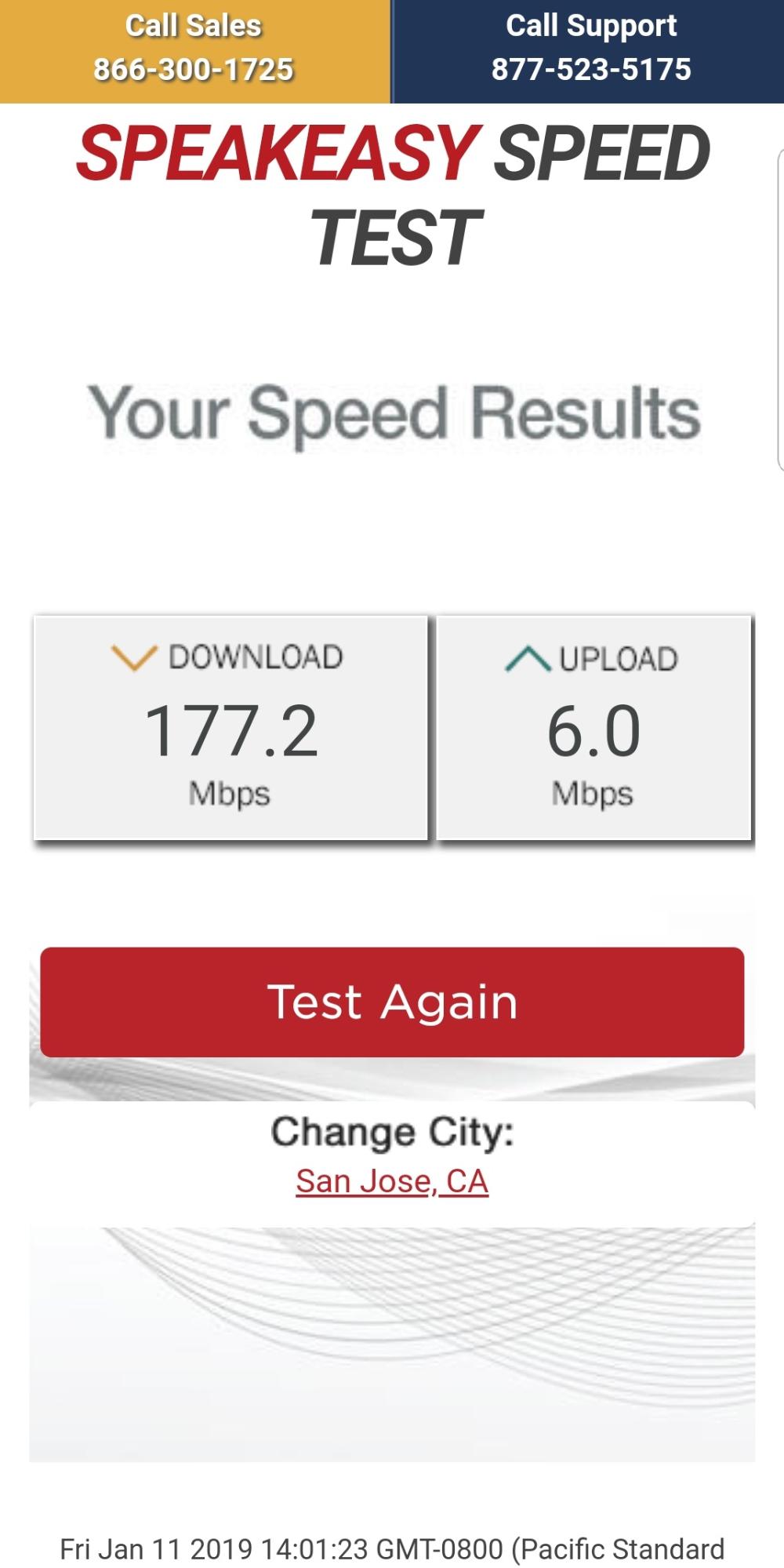Click the Change City label
Viewport: 784px width, 1568px height.
pyautogui.click(x=391, y=1130)
